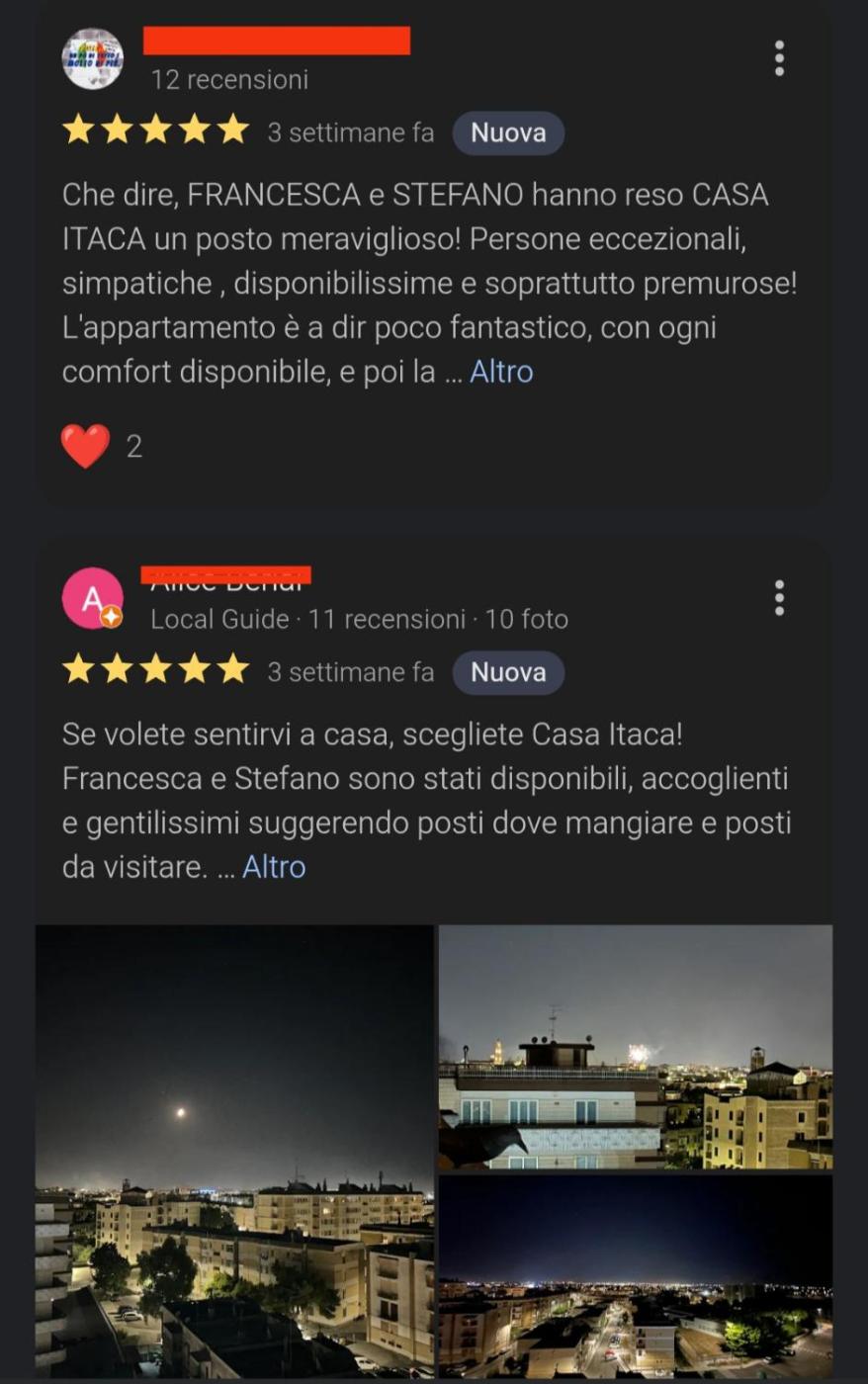The height and width of the screenshot is (1384, 868).
Task: Expand the review about FRANCESCA e STEFANO via Altro
Action: 501,372
